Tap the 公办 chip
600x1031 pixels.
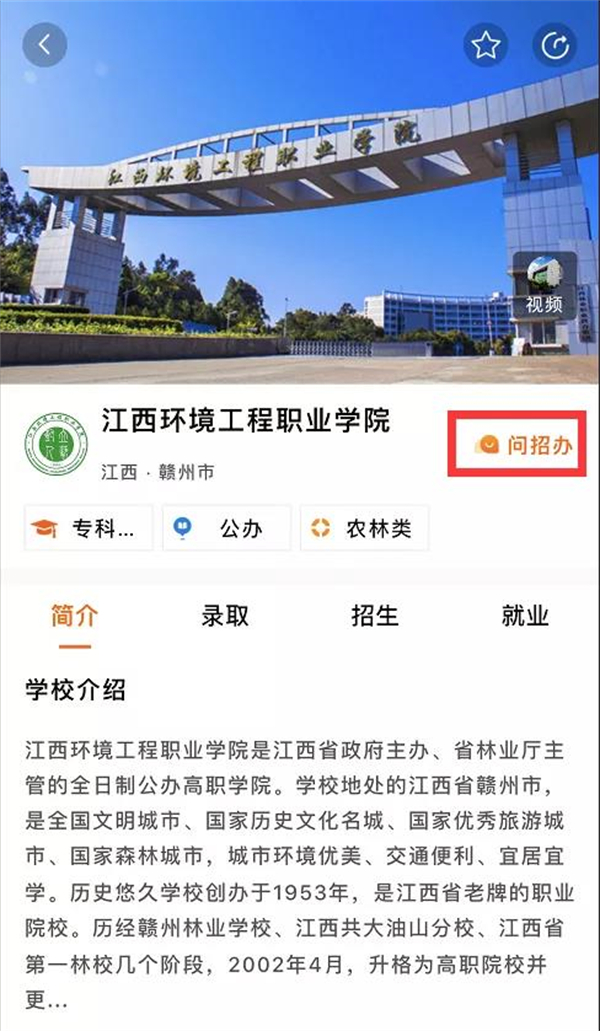(228, 528)
